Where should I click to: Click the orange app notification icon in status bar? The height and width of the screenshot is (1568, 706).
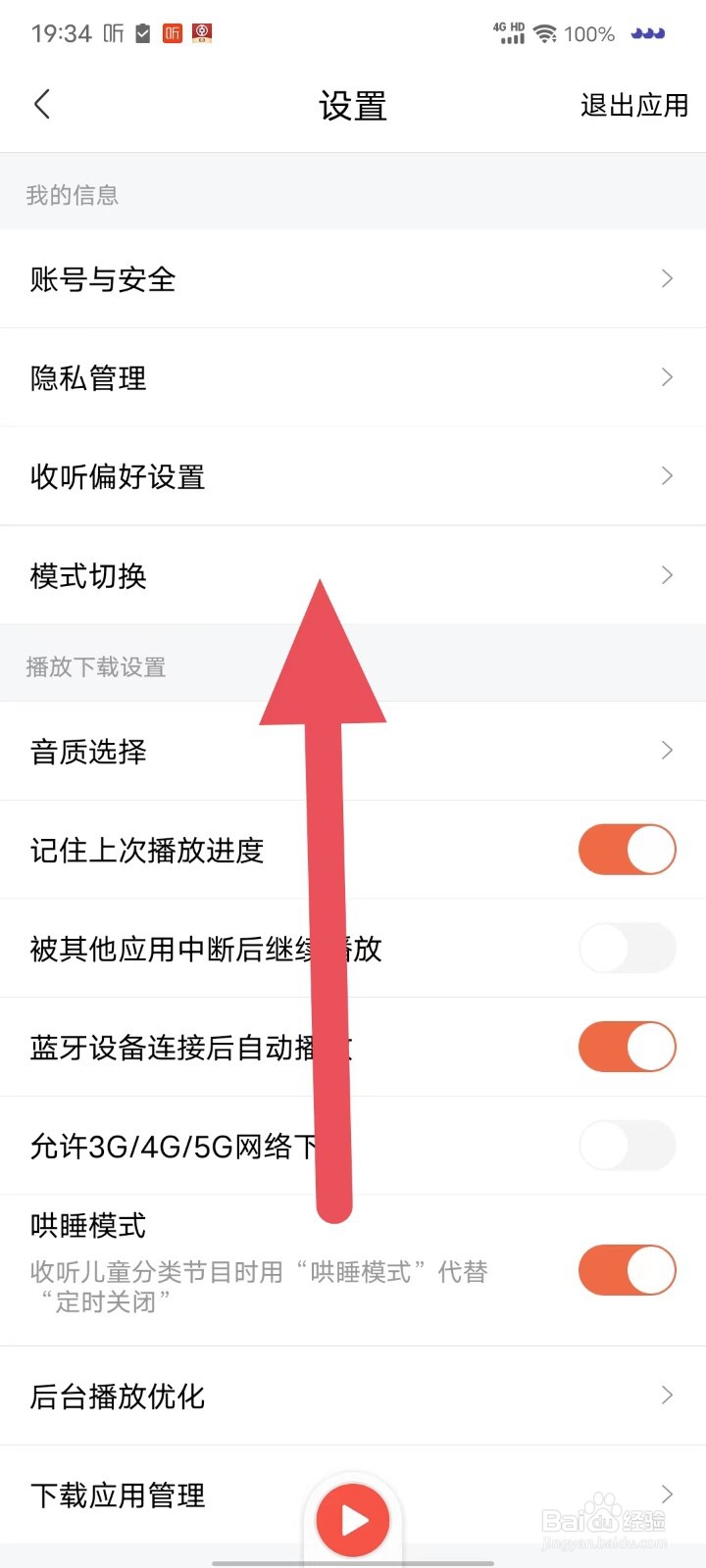203,32
